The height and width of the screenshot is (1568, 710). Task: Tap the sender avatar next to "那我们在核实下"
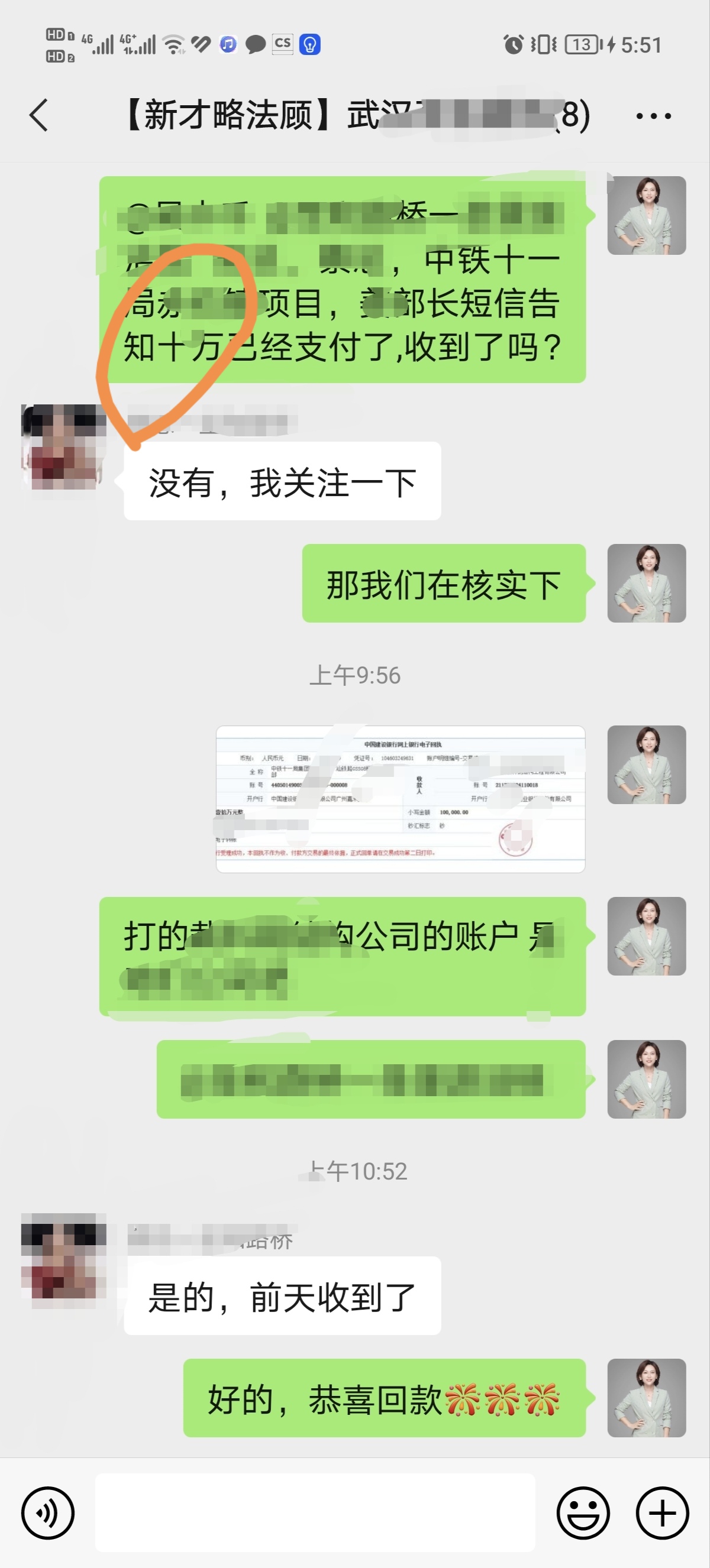(646, 582)
